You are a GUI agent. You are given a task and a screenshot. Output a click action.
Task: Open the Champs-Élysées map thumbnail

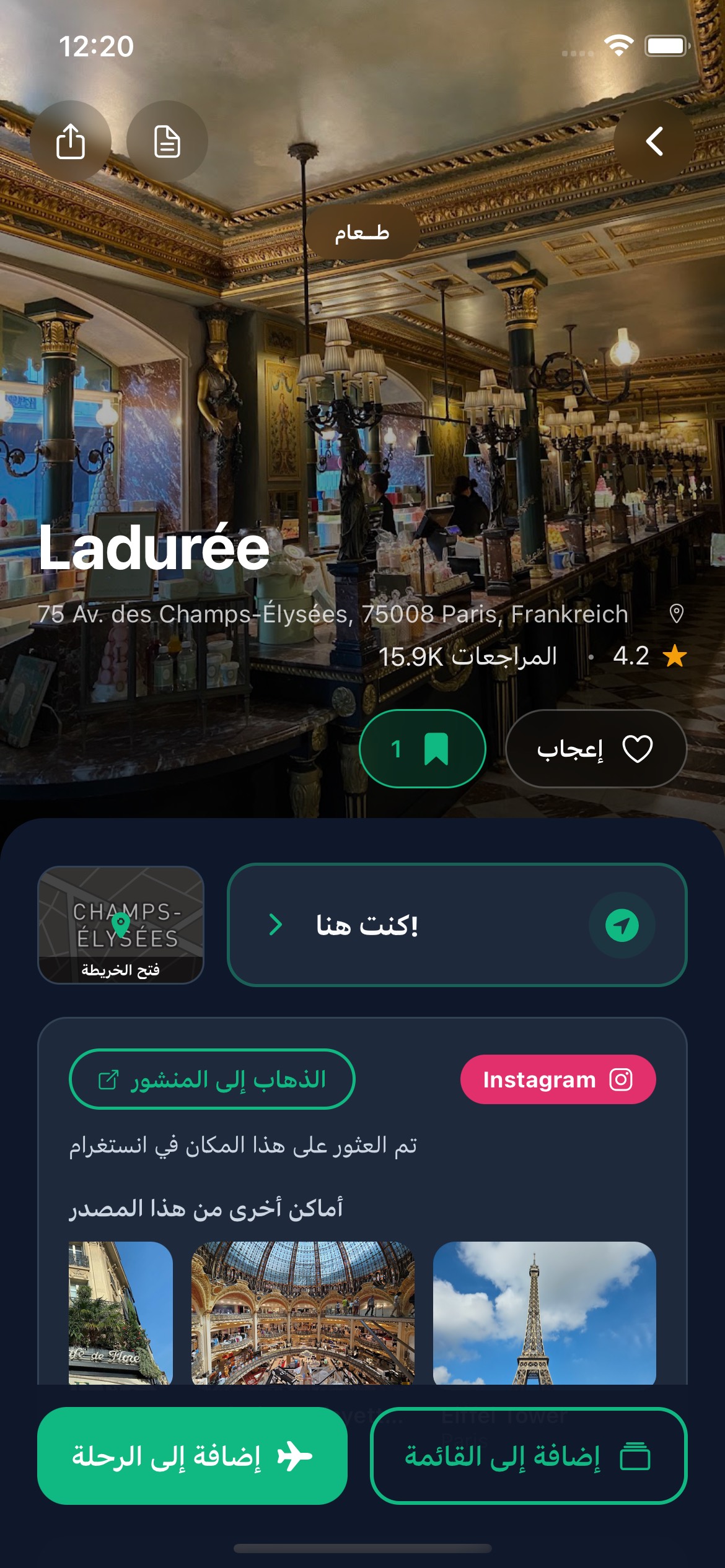coord(121,924)
